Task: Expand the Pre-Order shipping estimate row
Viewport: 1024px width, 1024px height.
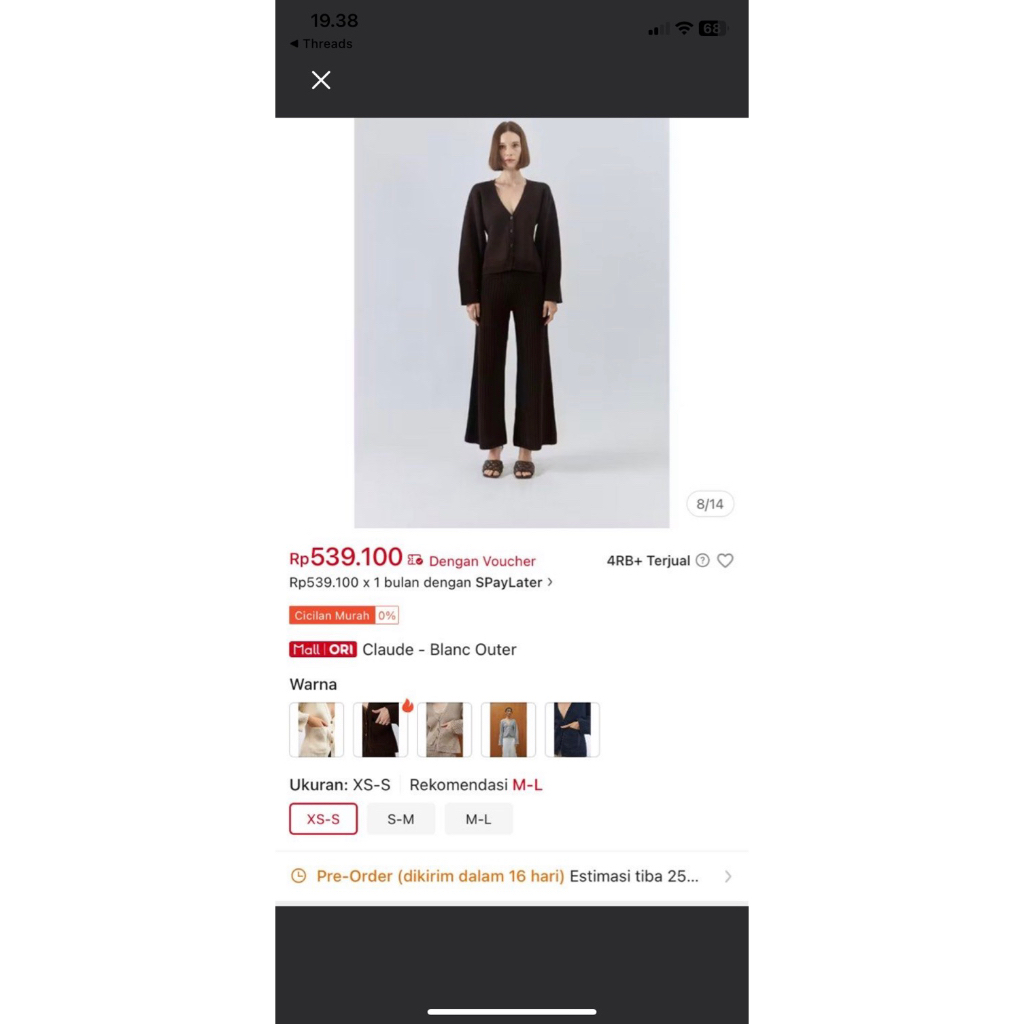Action: (511, 876)
